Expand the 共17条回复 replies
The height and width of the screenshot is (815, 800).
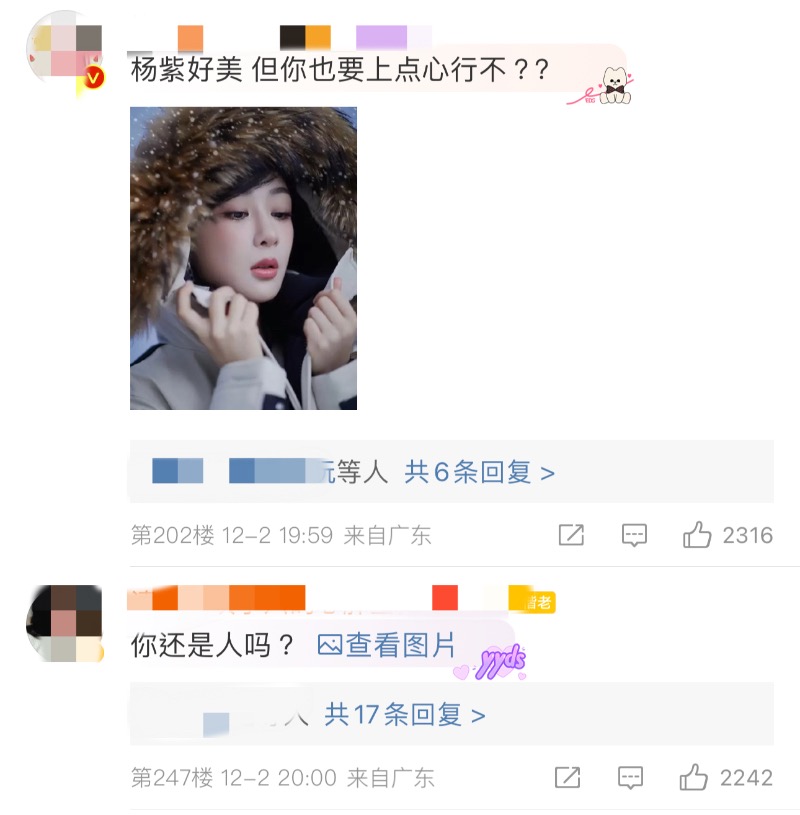[405, 714]
